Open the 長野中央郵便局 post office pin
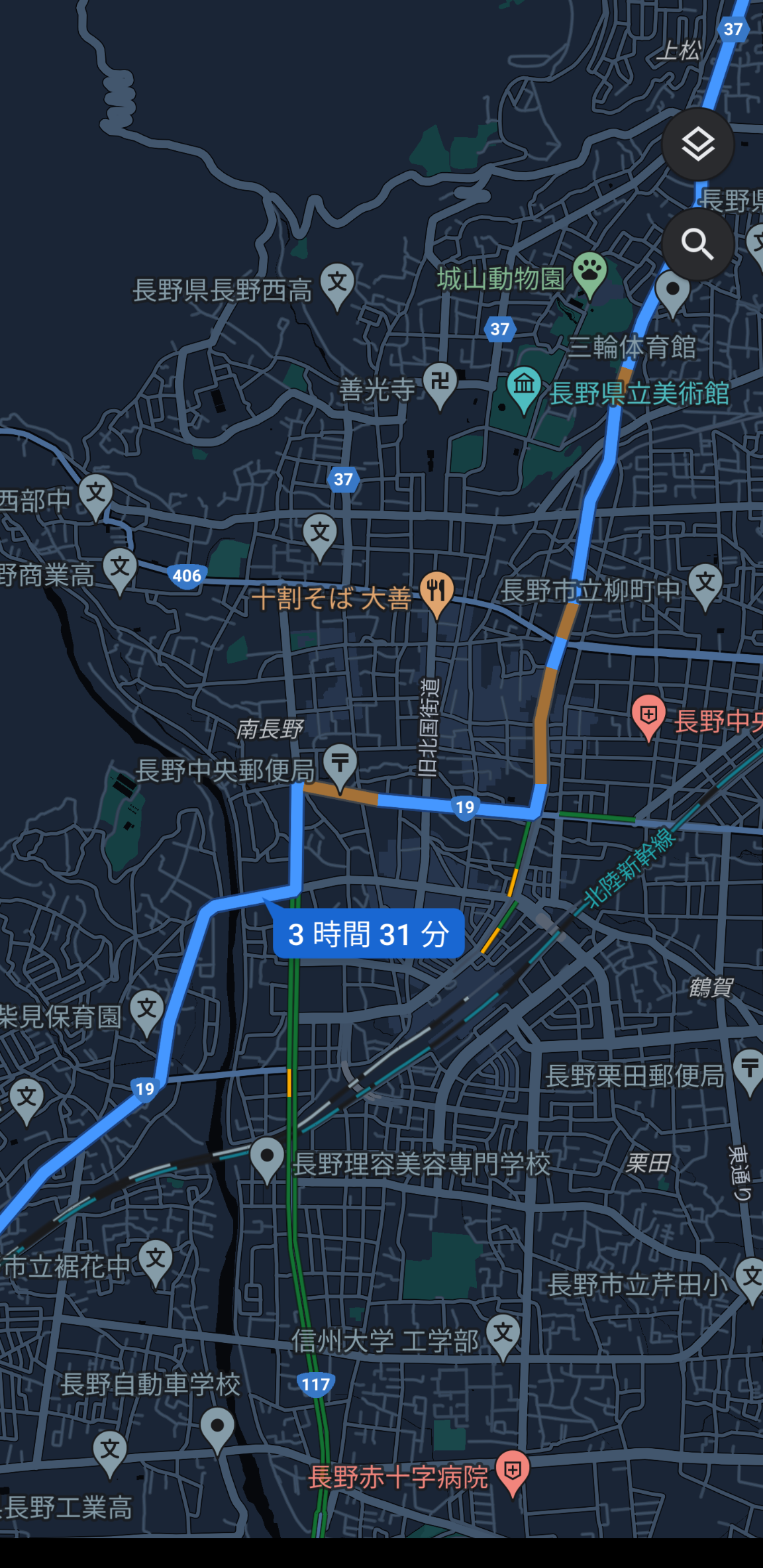 point(340,764)
